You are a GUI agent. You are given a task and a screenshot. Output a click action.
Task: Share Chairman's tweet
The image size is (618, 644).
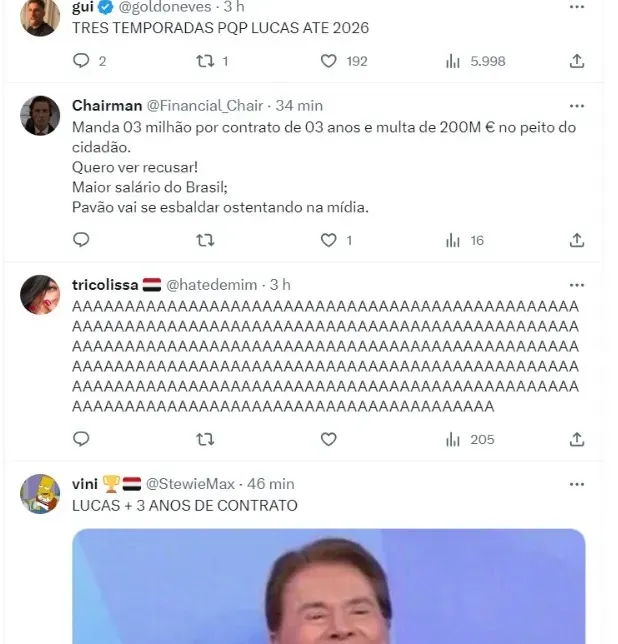click(x=577, y=240)
